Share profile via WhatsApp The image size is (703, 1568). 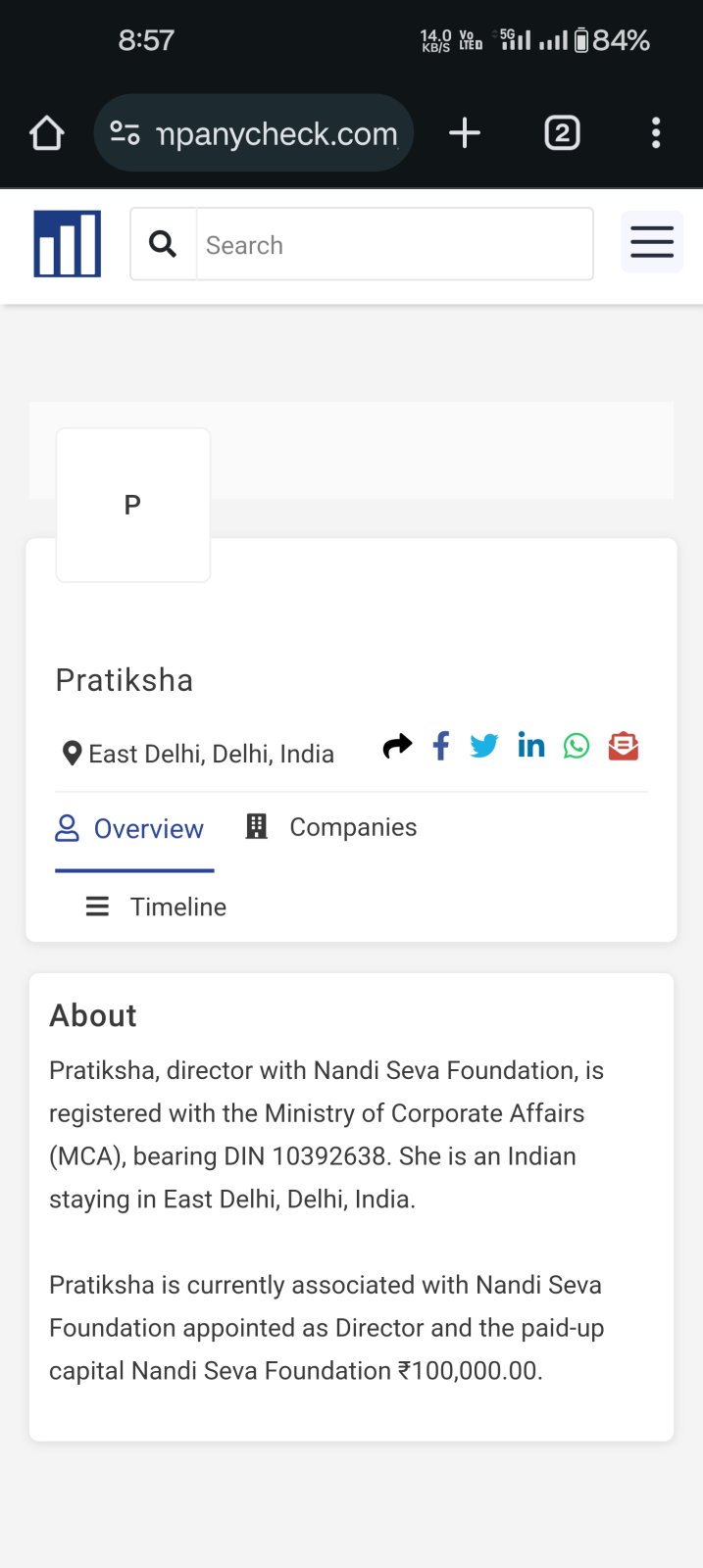pos(577,747)
